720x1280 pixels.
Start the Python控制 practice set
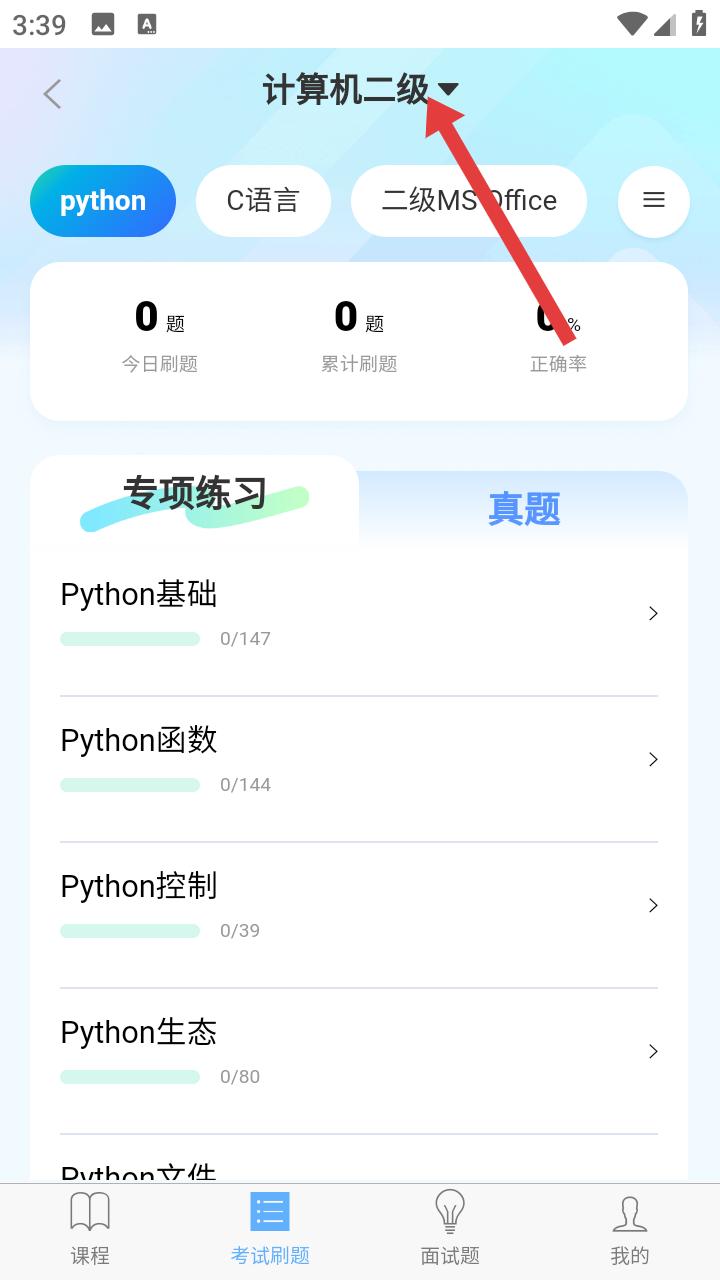tap(359, 906)
